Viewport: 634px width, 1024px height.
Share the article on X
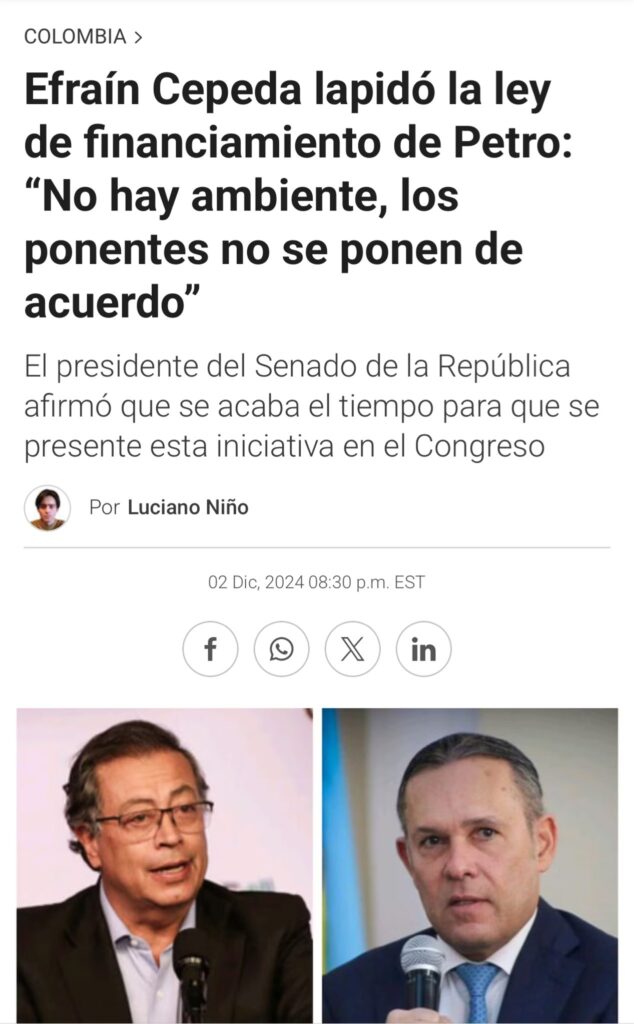point(352,649)
